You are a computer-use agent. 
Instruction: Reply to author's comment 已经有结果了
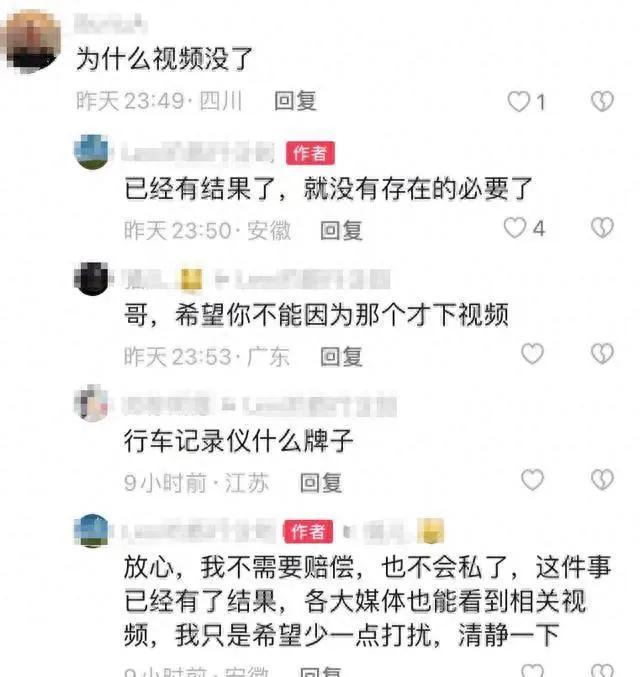(x=340, y=229)
